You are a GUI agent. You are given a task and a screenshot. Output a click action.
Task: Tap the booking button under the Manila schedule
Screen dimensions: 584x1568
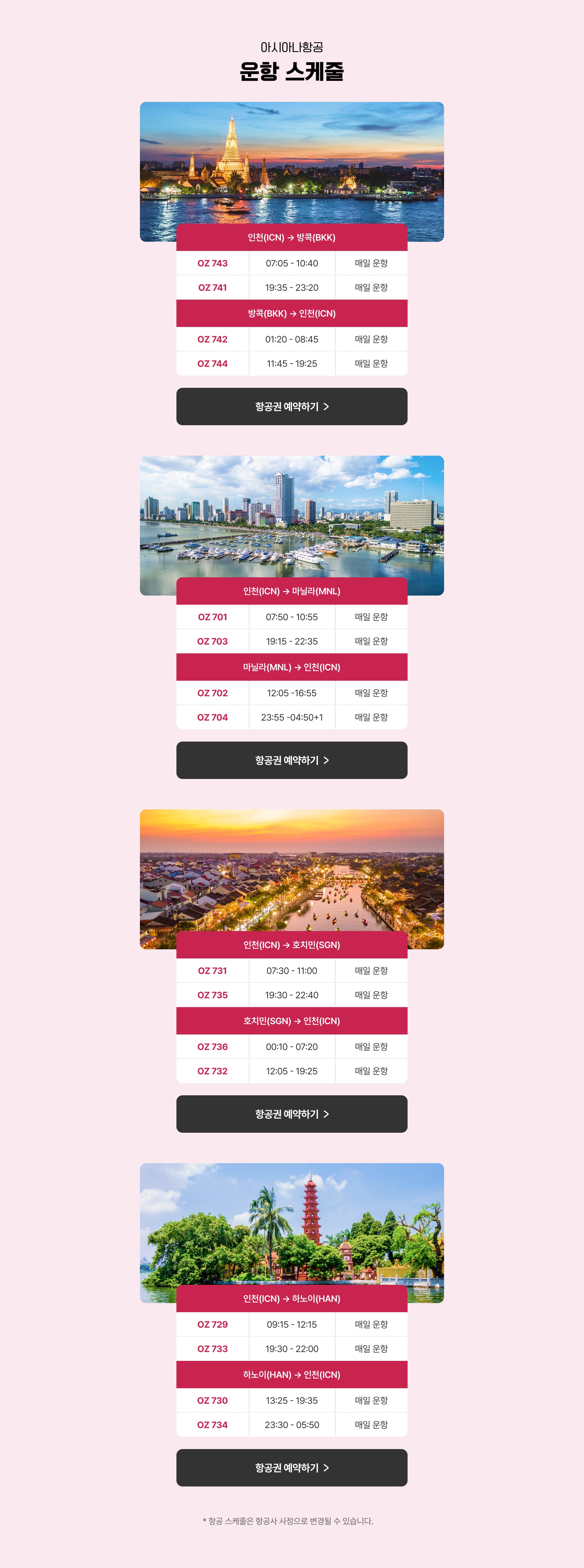point(292,760)
